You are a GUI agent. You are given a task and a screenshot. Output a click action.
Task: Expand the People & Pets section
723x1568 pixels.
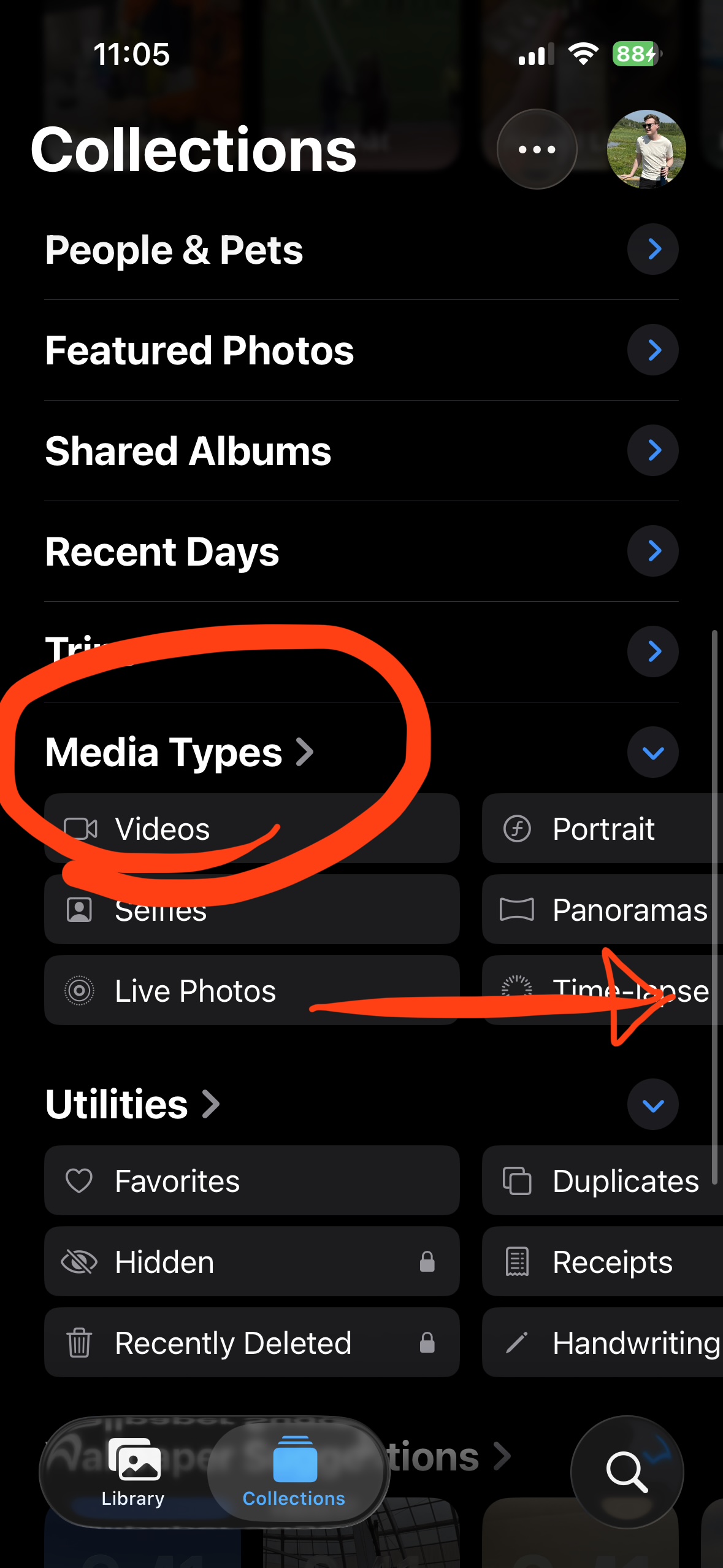652,249
